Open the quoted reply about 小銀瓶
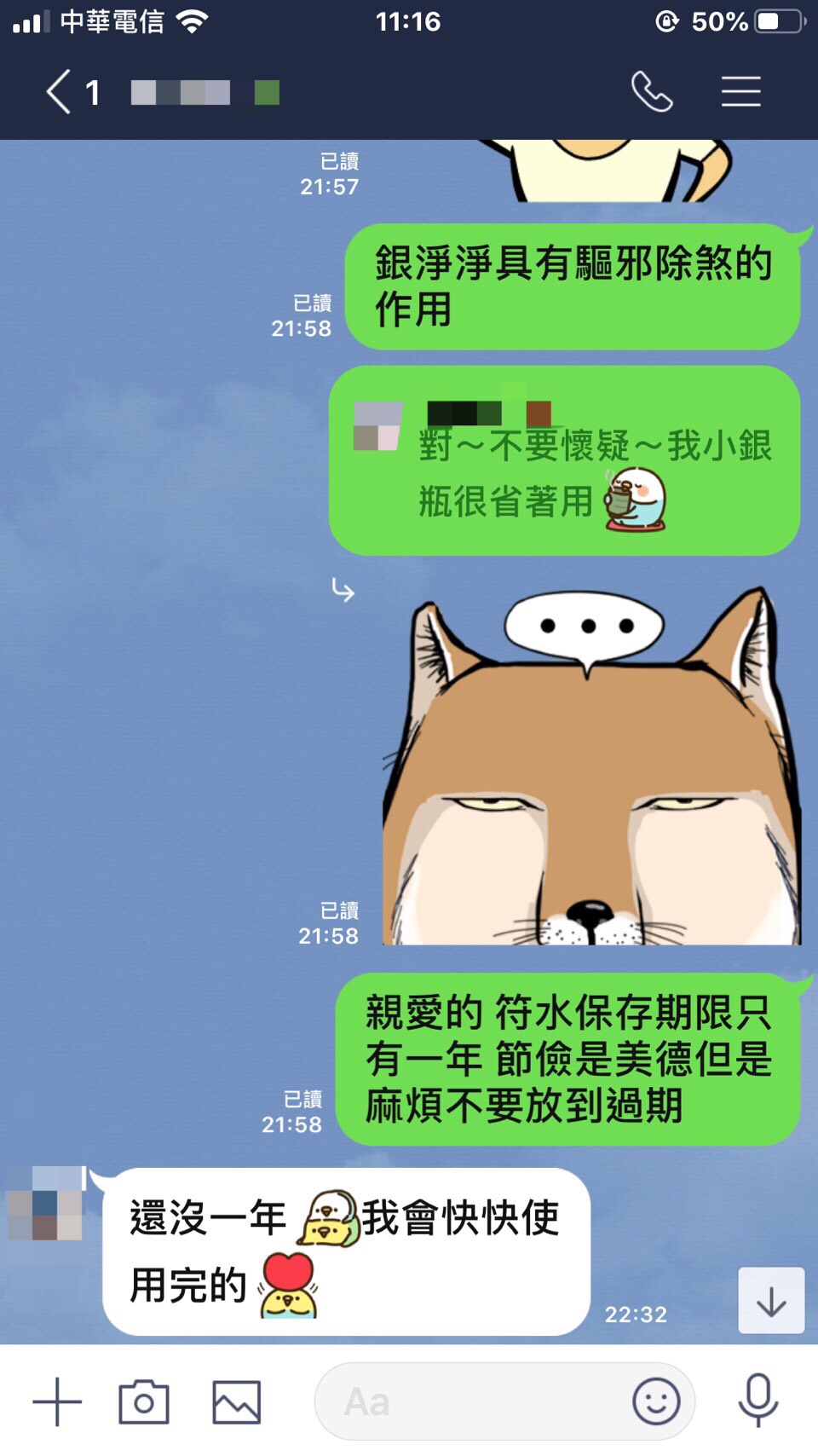The width and height of the screenshot is (818, 1456). click(x=564, y=460)
